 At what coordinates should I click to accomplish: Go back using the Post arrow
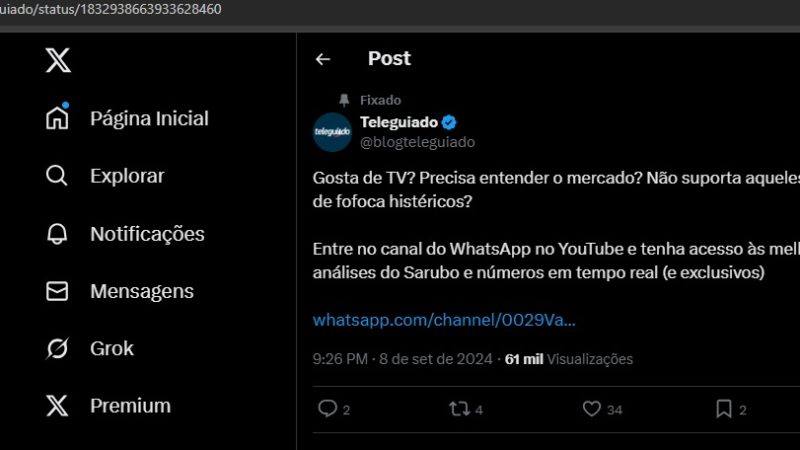(x=322, y=59)
